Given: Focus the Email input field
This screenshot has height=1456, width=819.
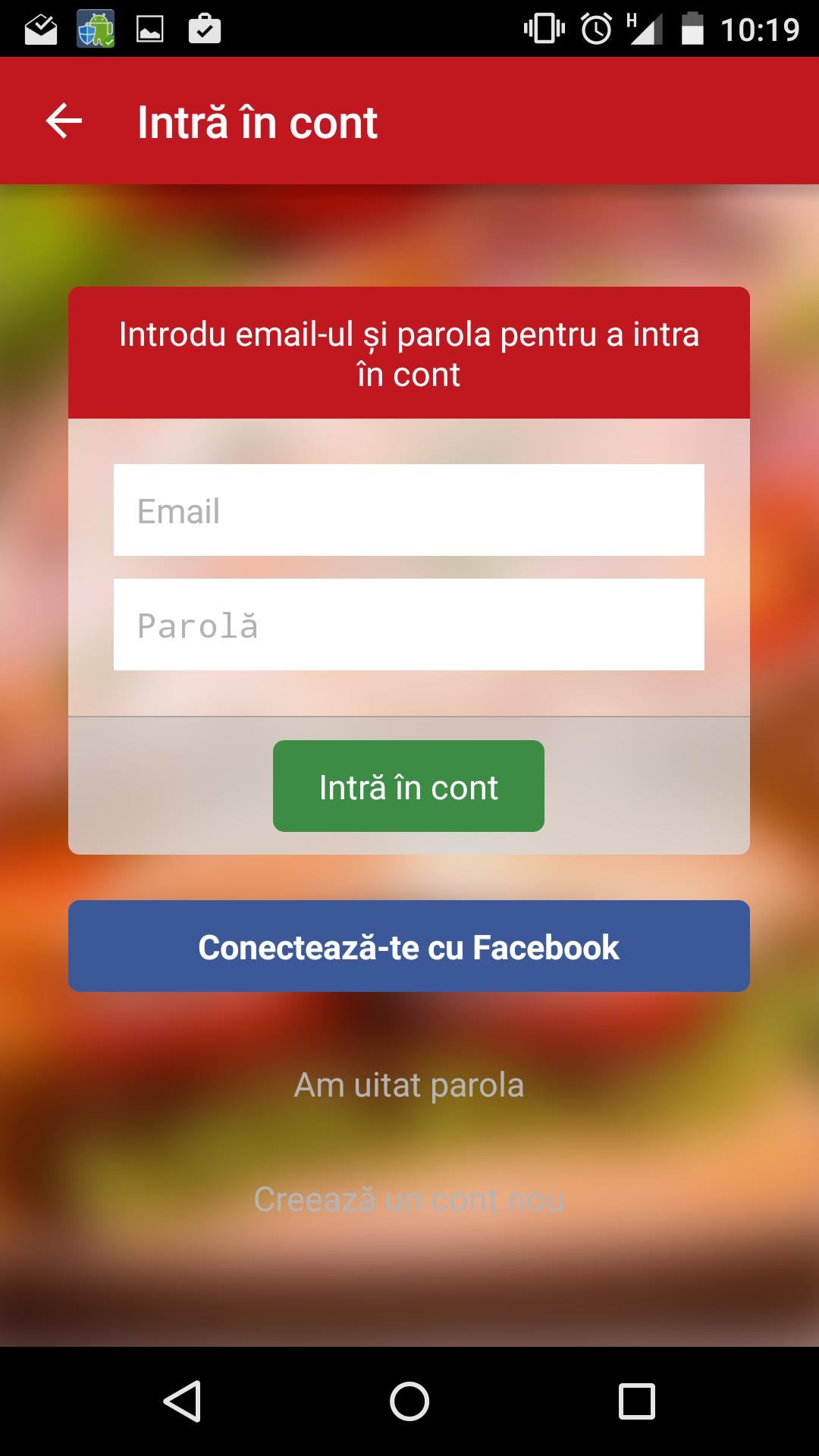Looking at the screenshot, I should coord(409,510).
